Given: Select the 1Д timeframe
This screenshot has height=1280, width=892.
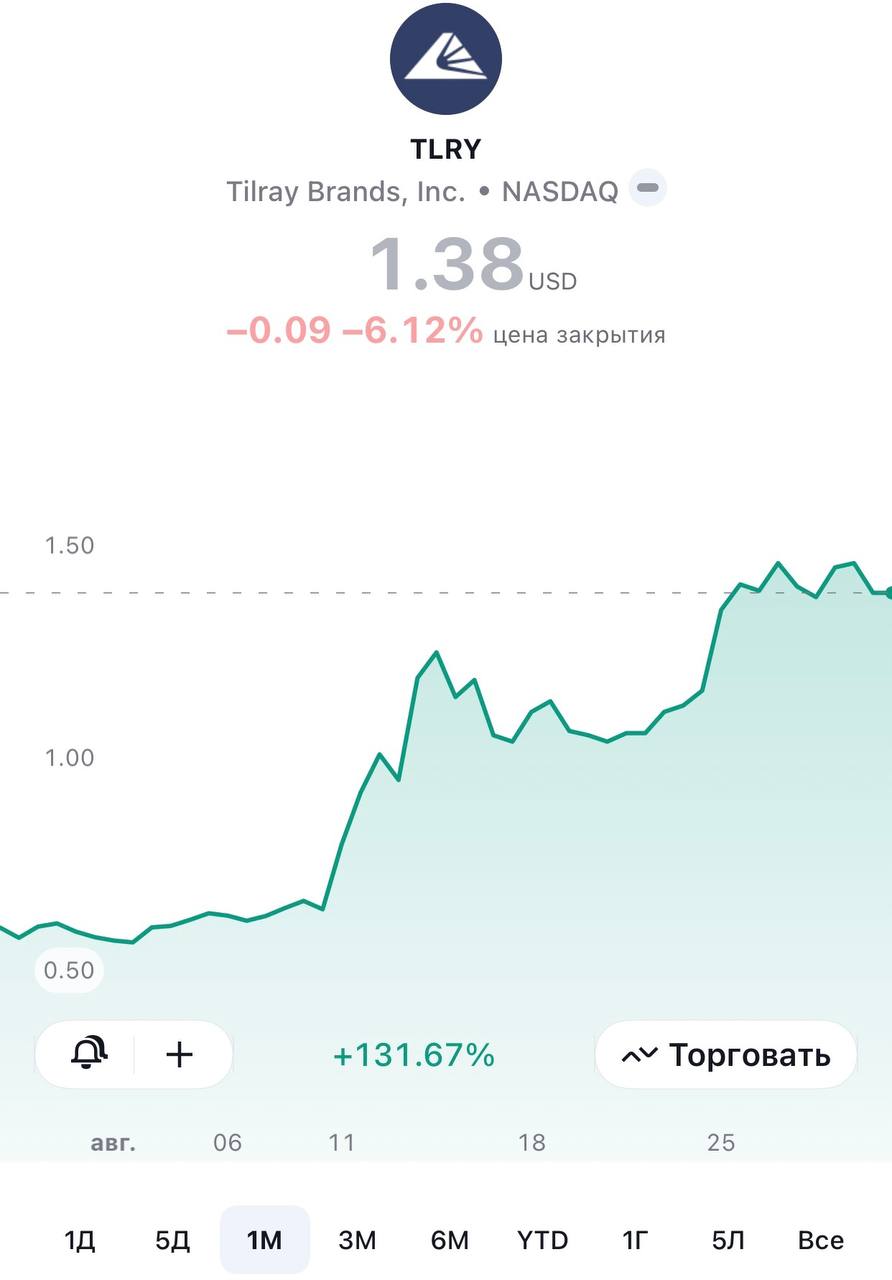Looking at the screenshot, I should 78,1240.
